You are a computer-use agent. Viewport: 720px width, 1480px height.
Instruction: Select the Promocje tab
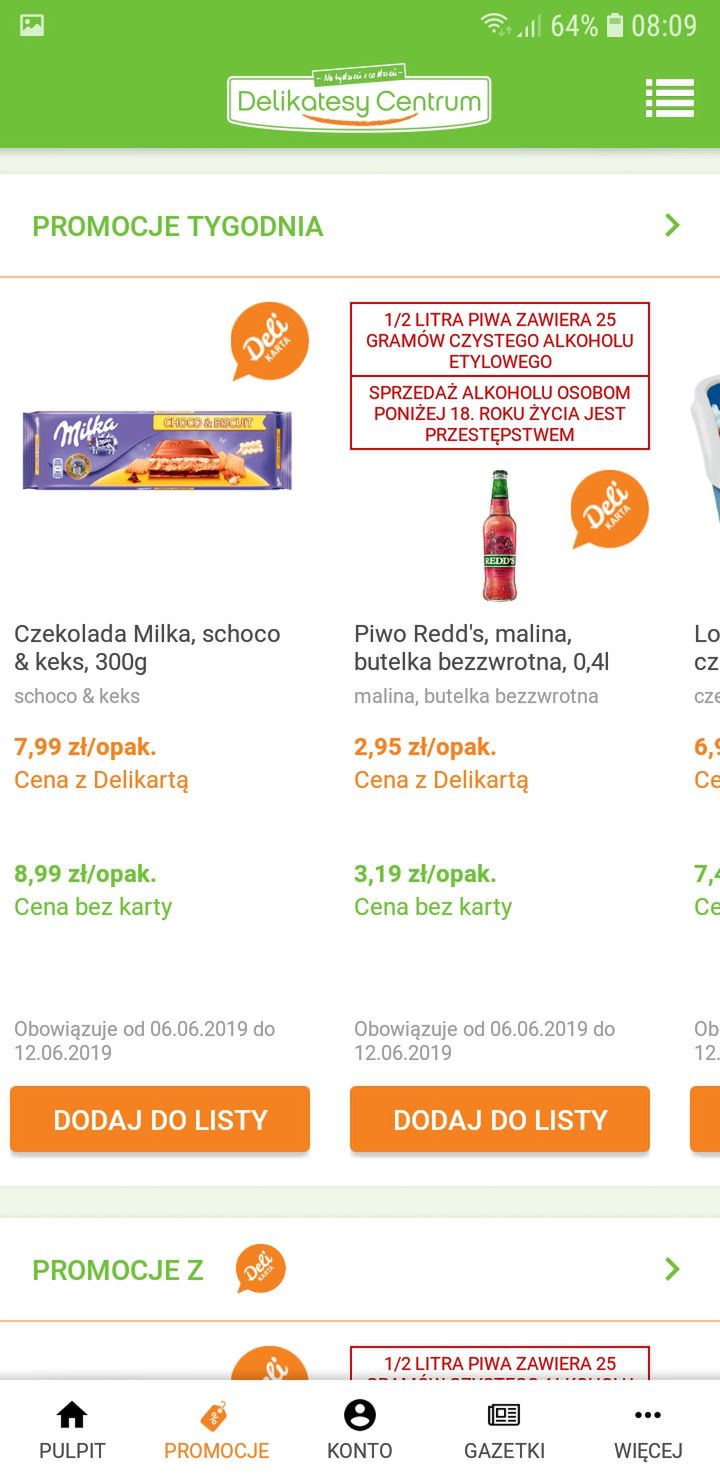click(x=216, y=1430)
